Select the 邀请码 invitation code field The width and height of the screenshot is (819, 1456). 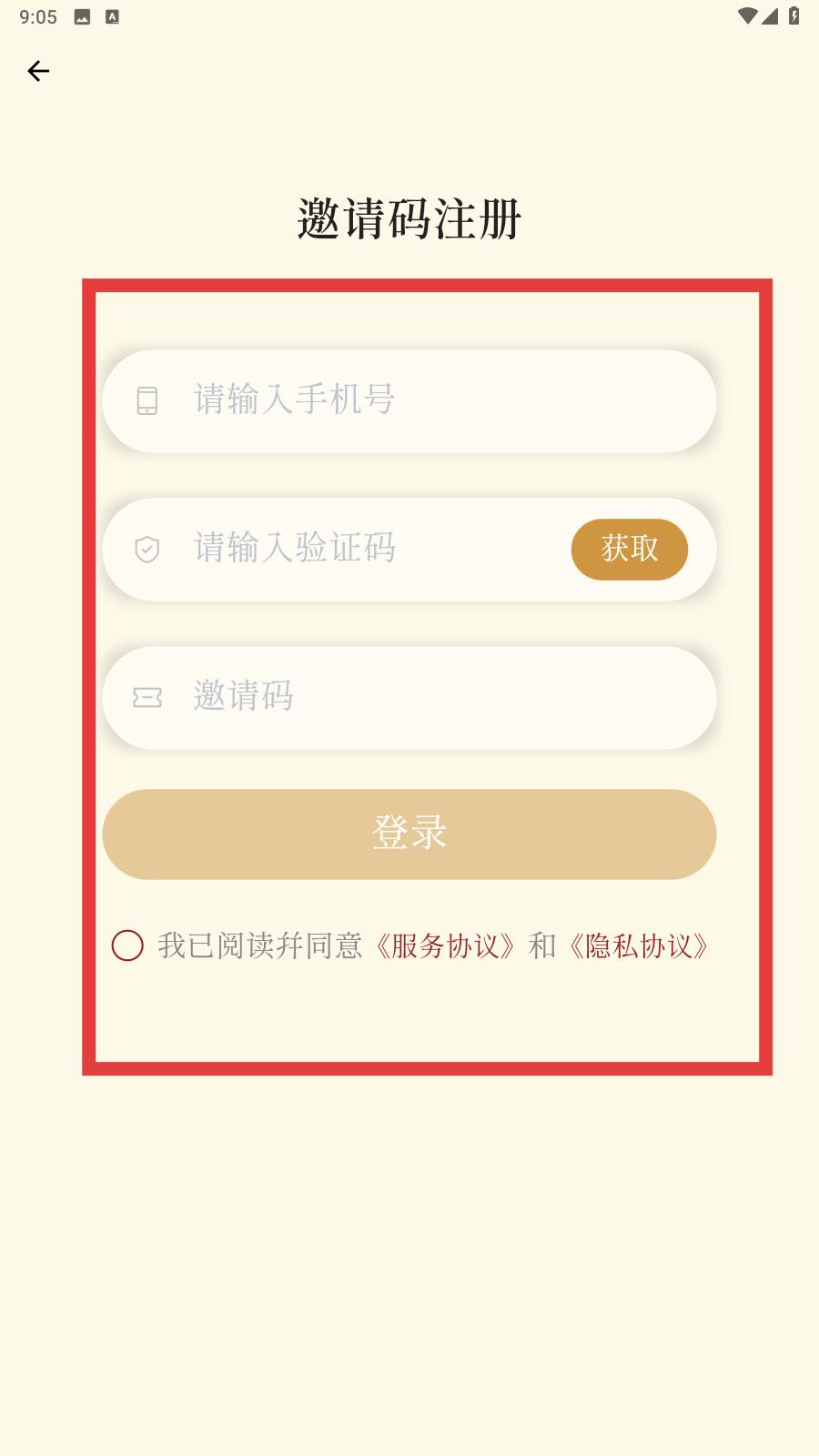(x=409, y=698)
